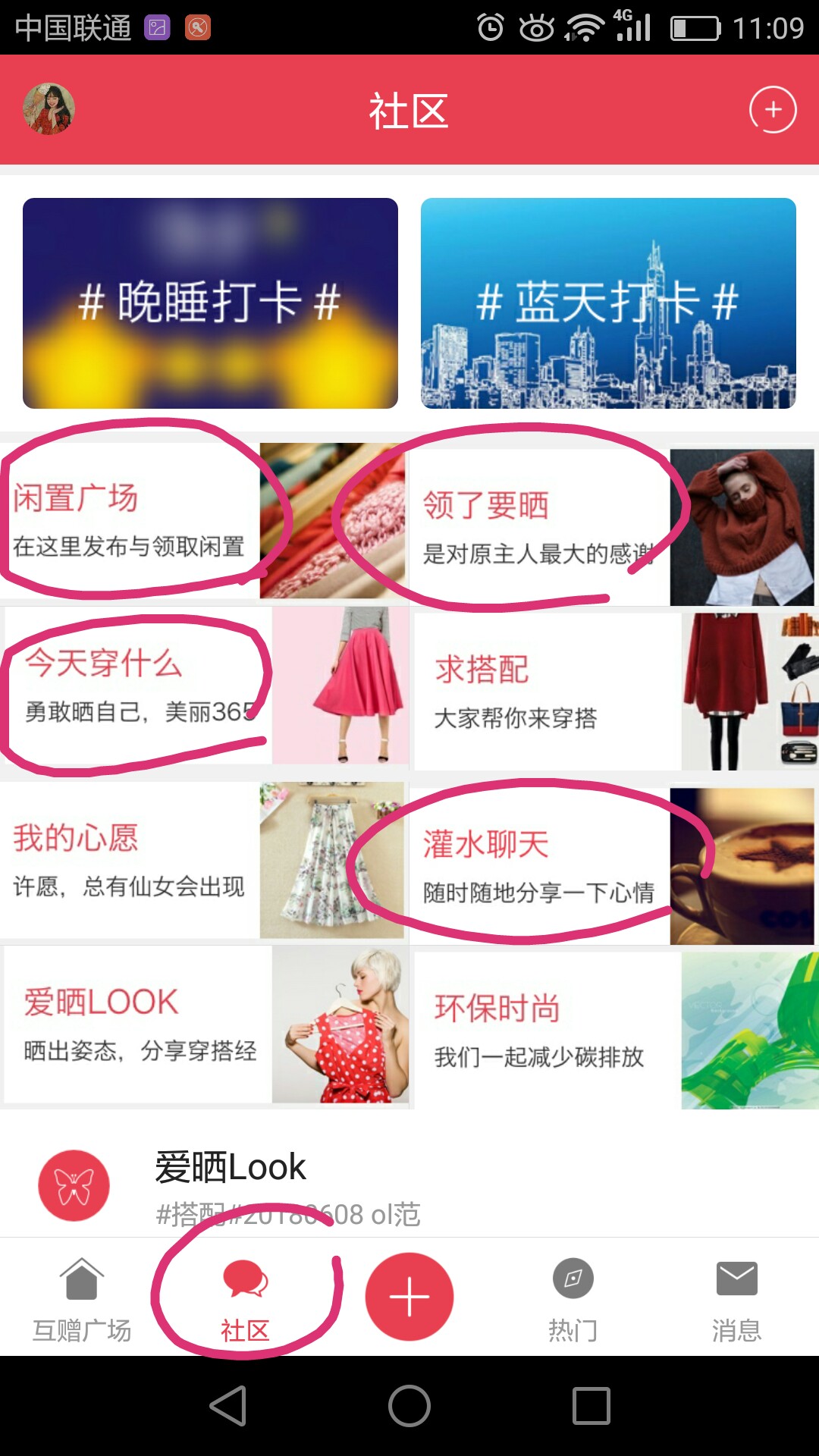
Task: Open the 爱晒LOOK section
Action: pyautogui.click(x=206, y=1024)
